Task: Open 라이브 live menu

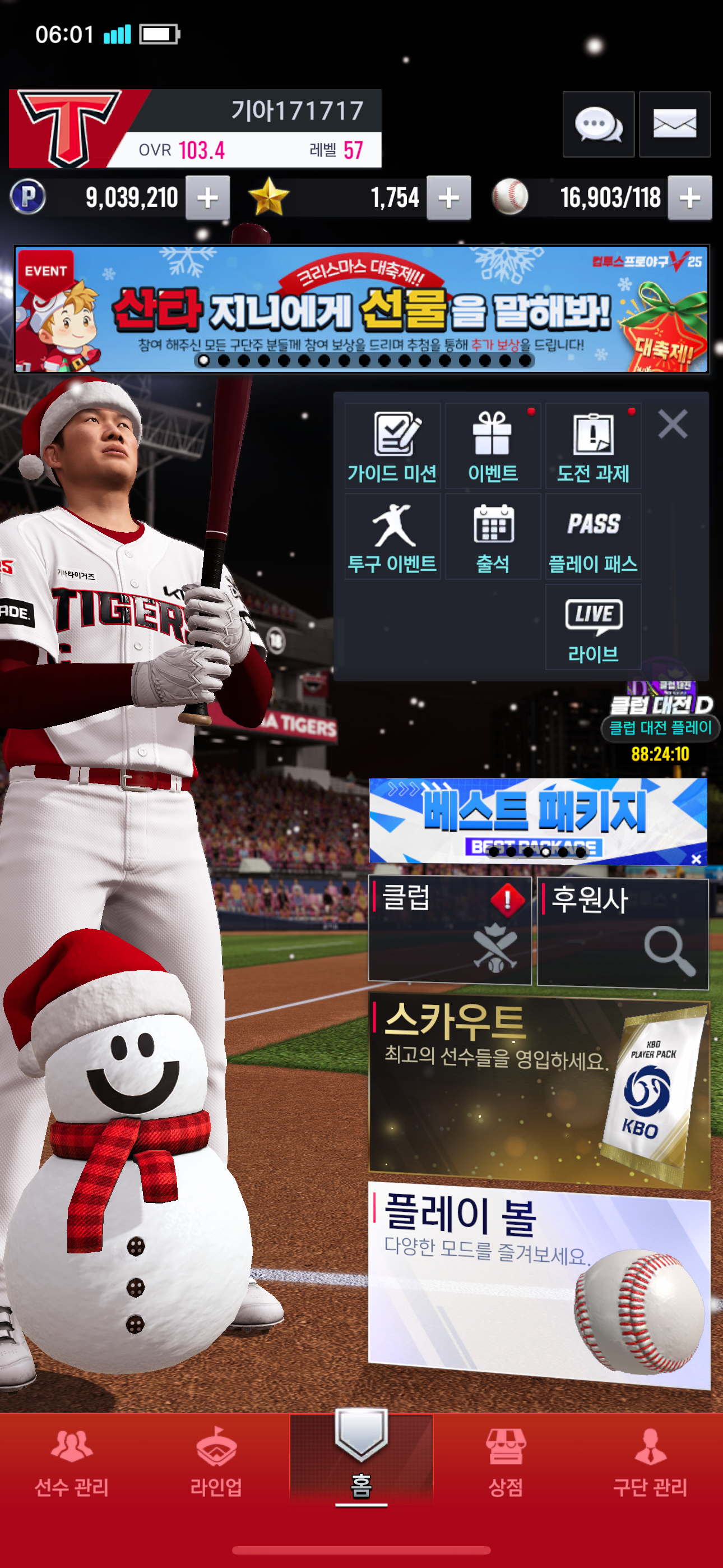Action: [x=594, y=627]
